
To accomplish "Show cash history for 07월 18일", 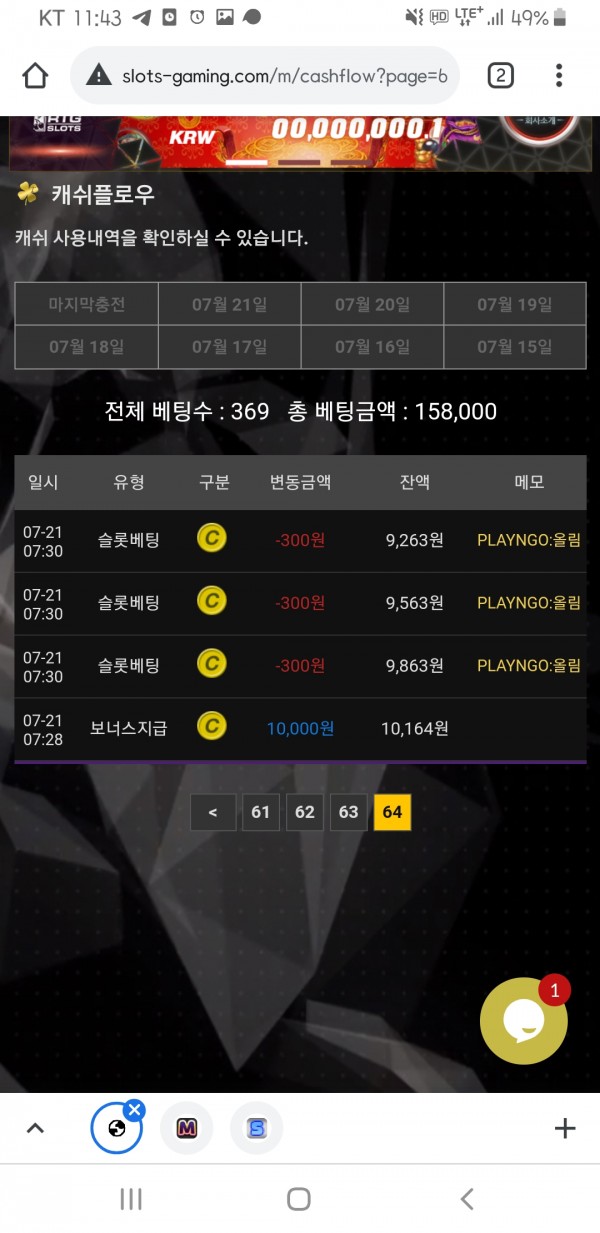I will click(x=87, y=346).
